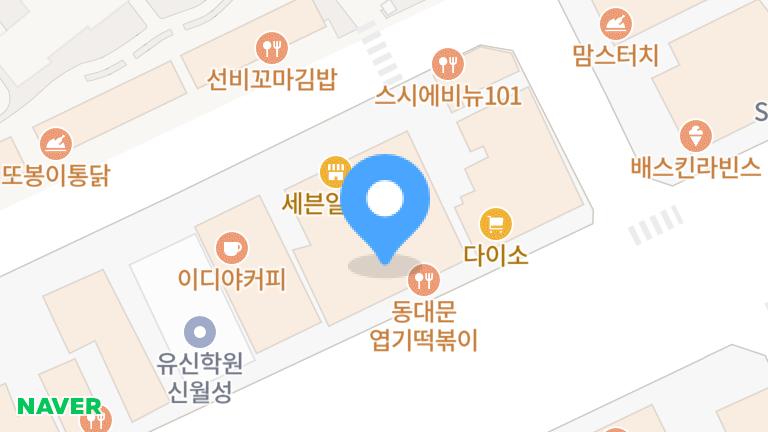This screenshot has width=768, height=432.
Task: Select the 세븐일레븐 convenience store marker
Action: 332,169
